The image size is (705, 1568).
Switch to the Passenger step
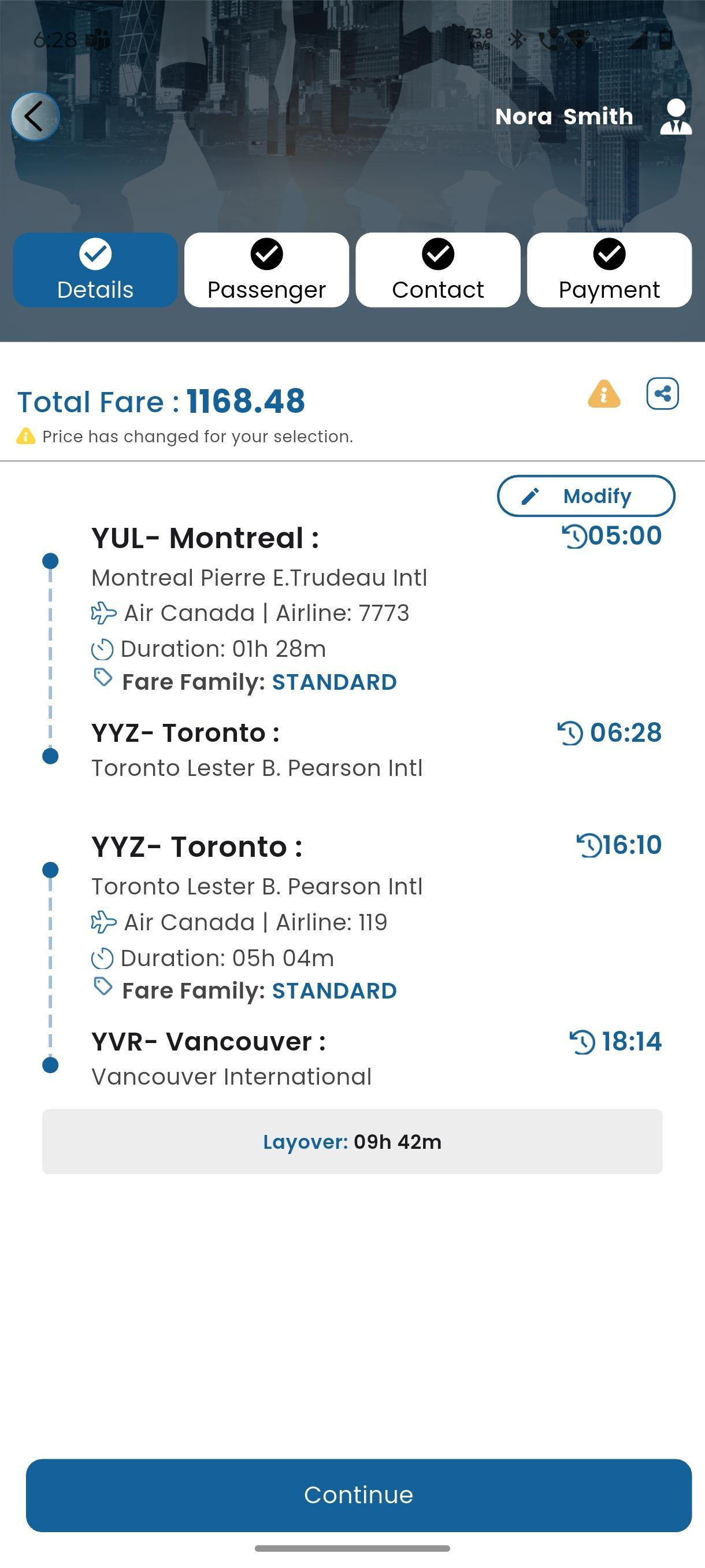point(266,269)
